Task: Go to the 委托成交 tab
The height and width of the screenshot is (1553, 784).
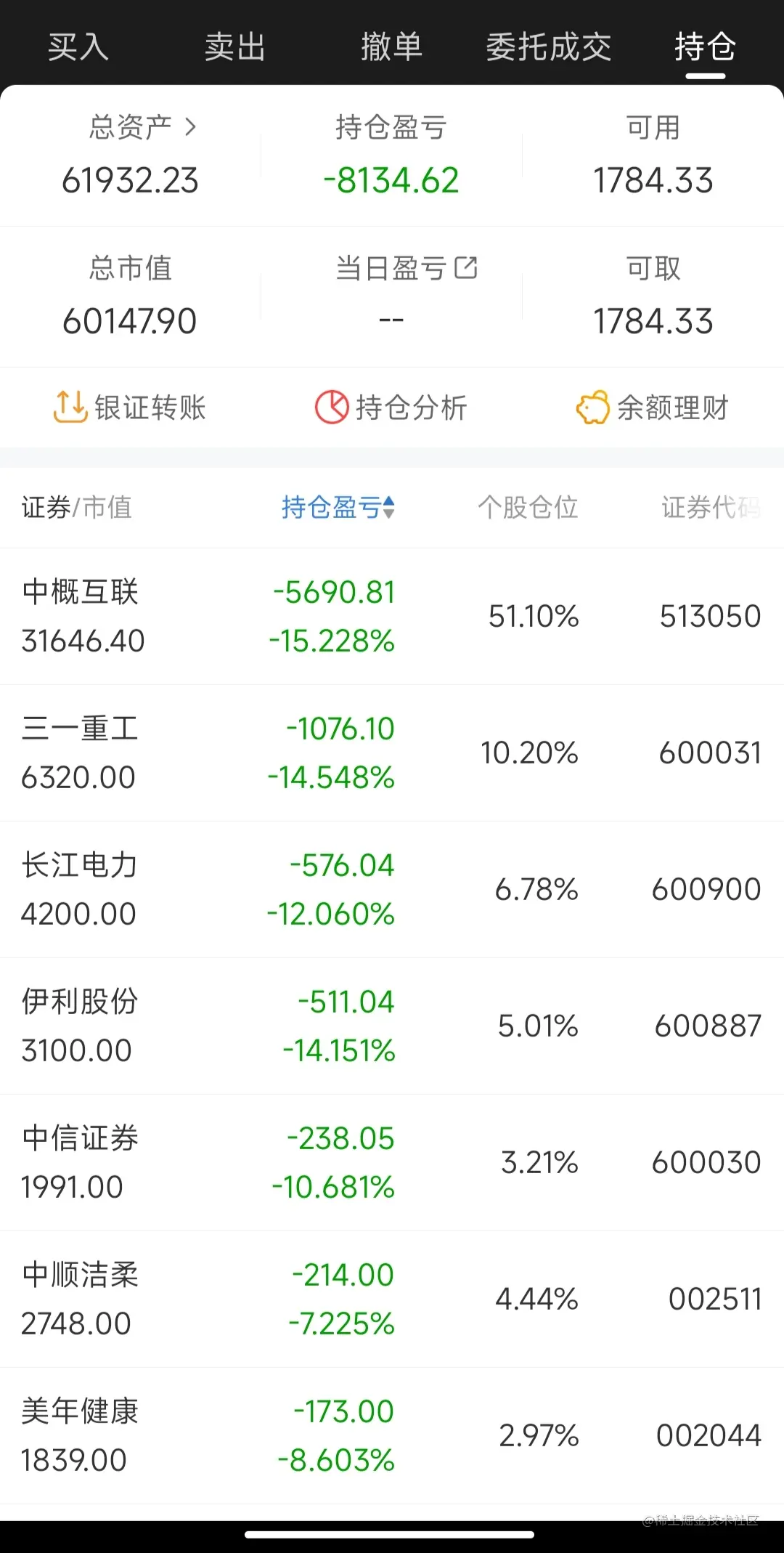Action: click(x=548, y=47)
